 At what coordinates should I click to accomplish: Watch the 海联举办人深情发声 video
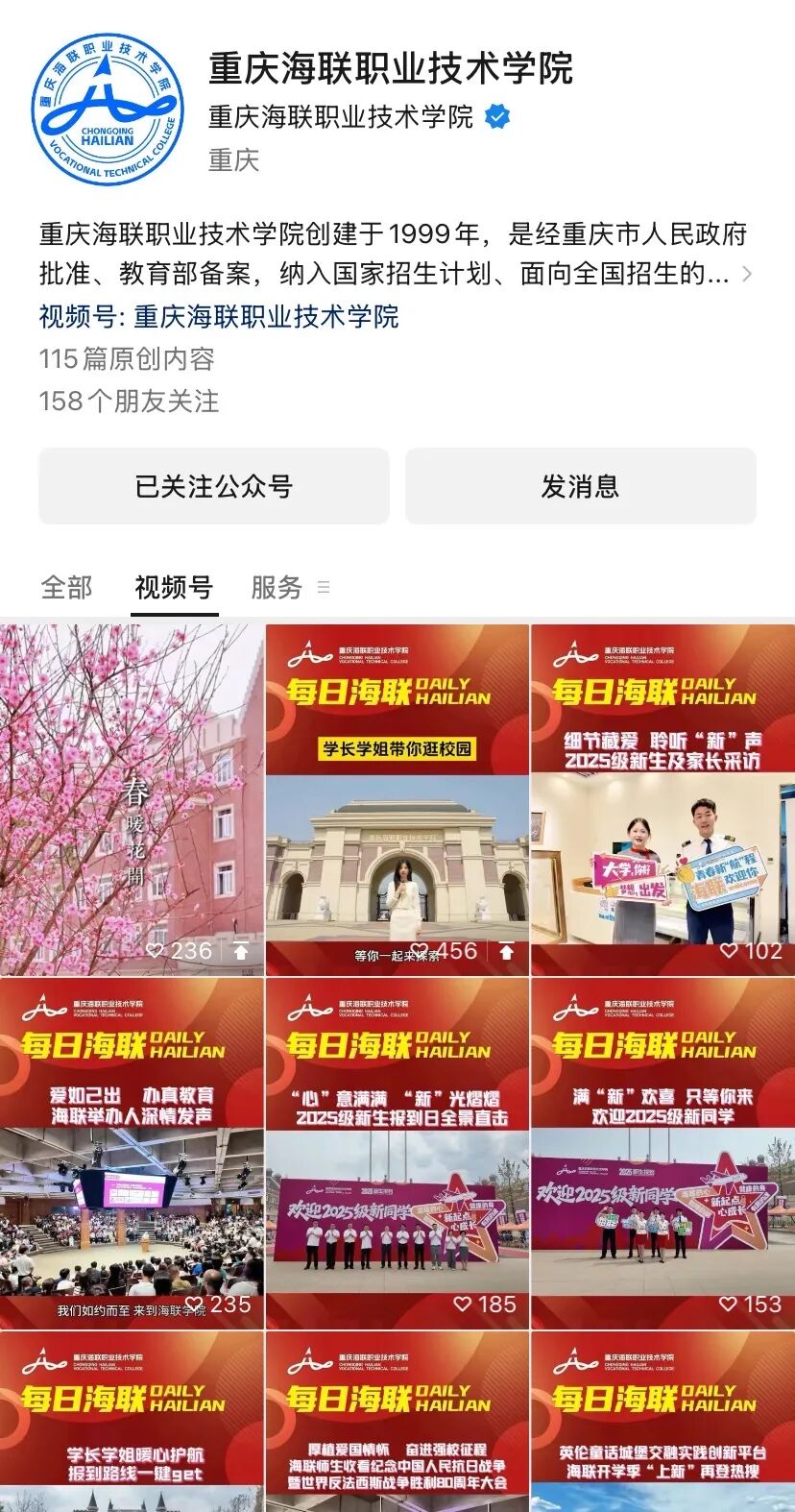click(132, 1153)
